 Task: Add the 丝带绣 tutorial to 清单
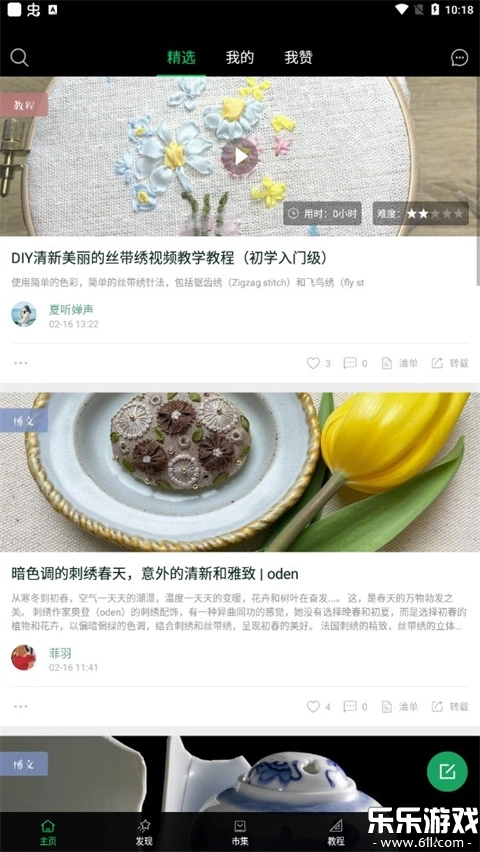(400, 364)
